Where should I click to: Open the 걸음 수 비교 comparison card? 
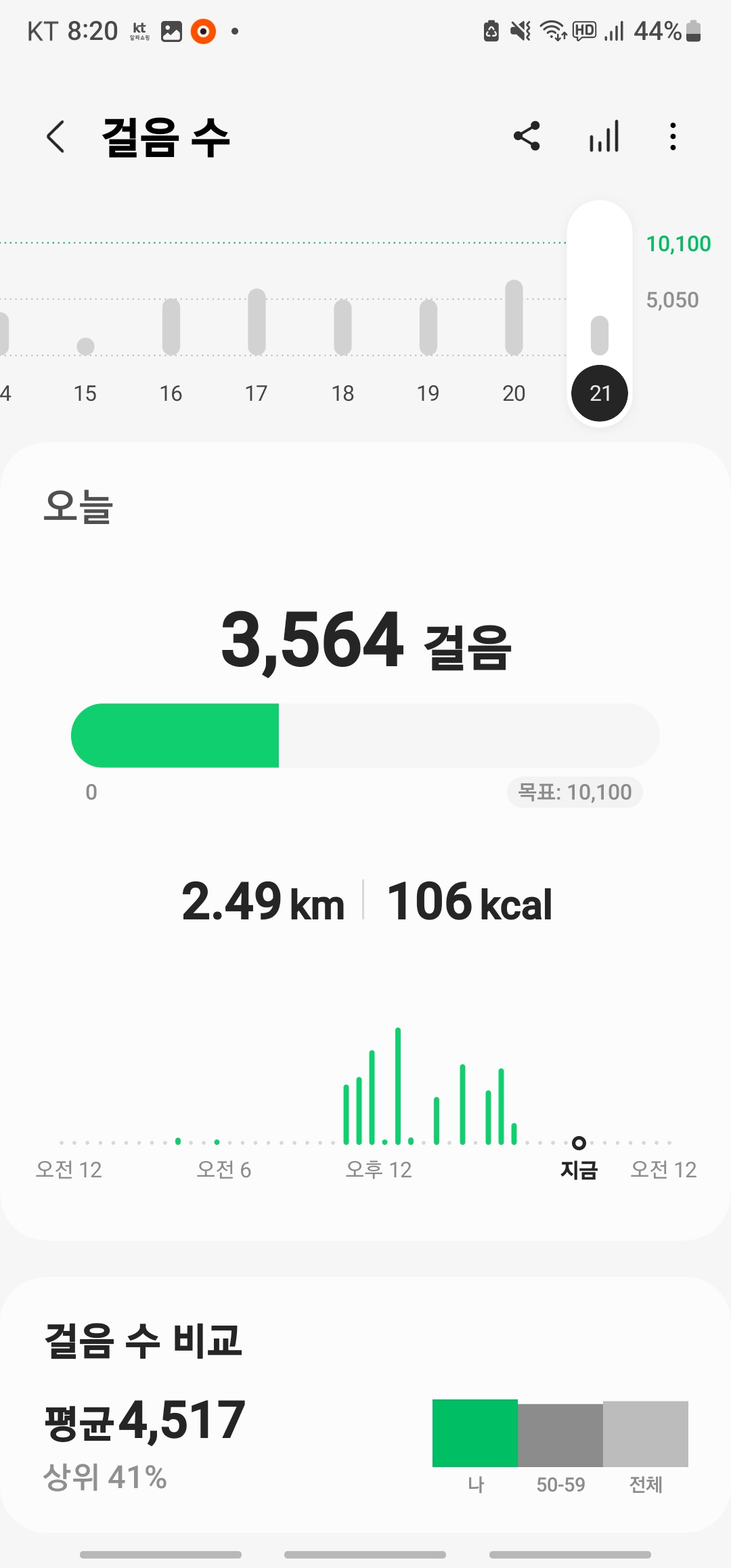pos(365,1405)
